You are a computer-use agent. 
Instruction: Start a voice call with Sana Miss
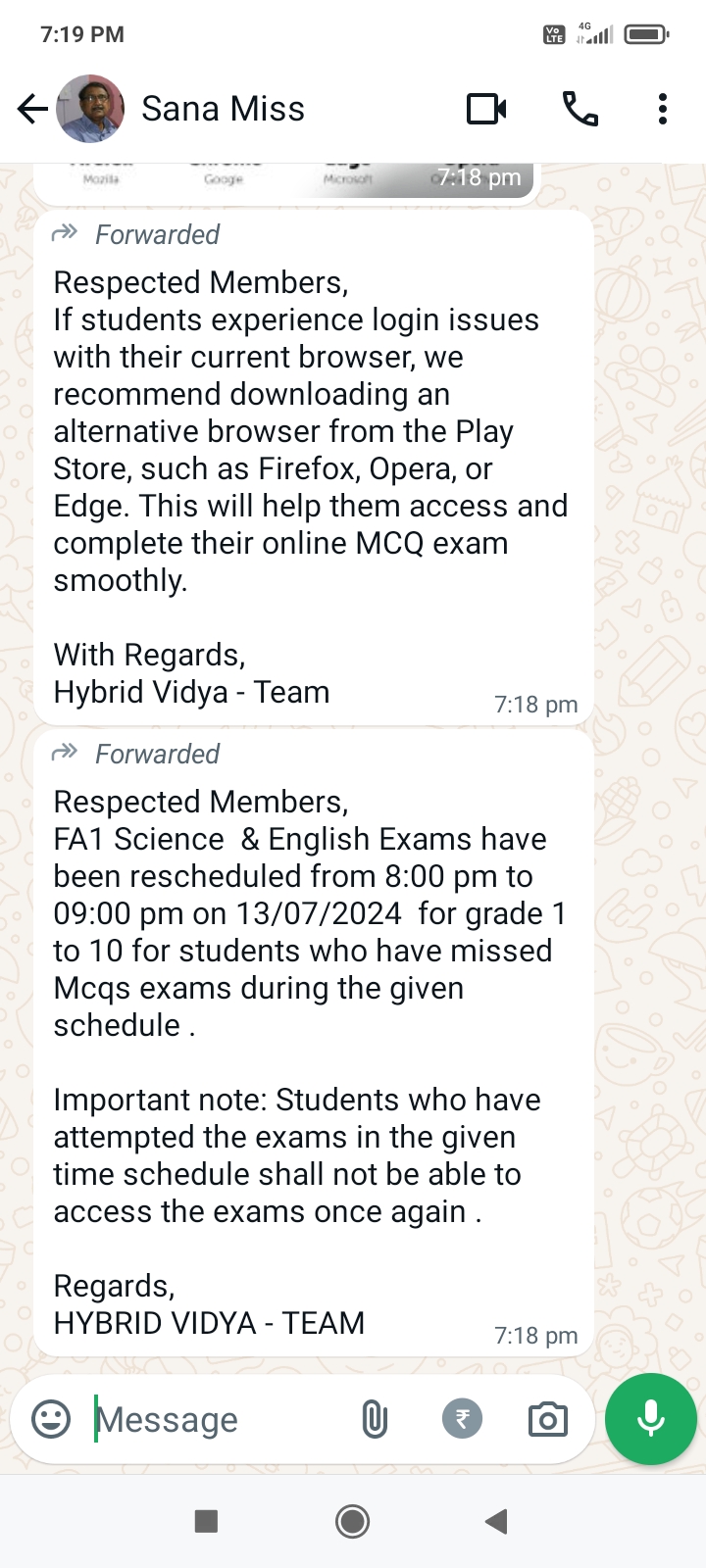point(580,109)
